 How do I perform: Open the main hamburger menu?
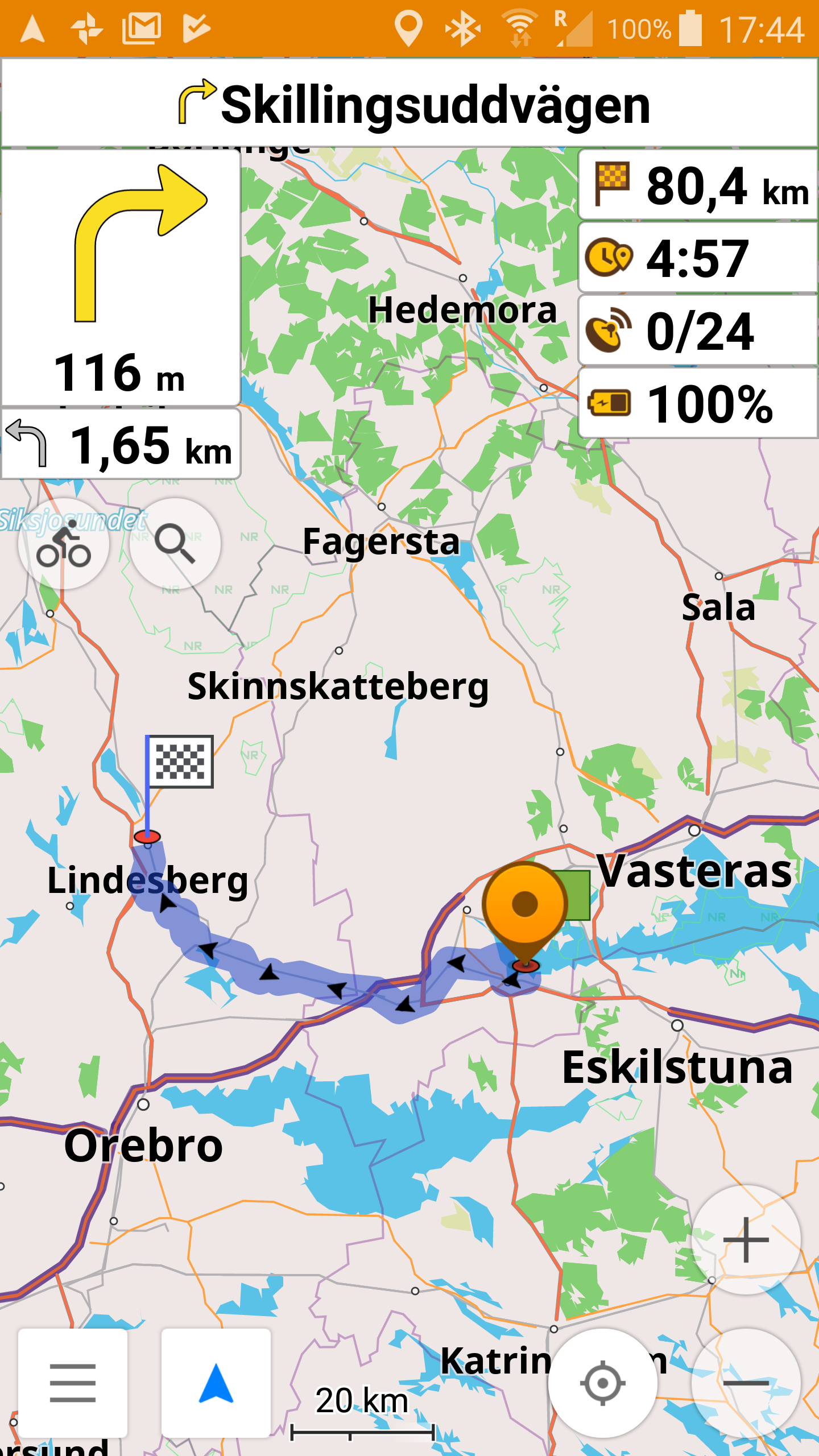pos(73,1383)
